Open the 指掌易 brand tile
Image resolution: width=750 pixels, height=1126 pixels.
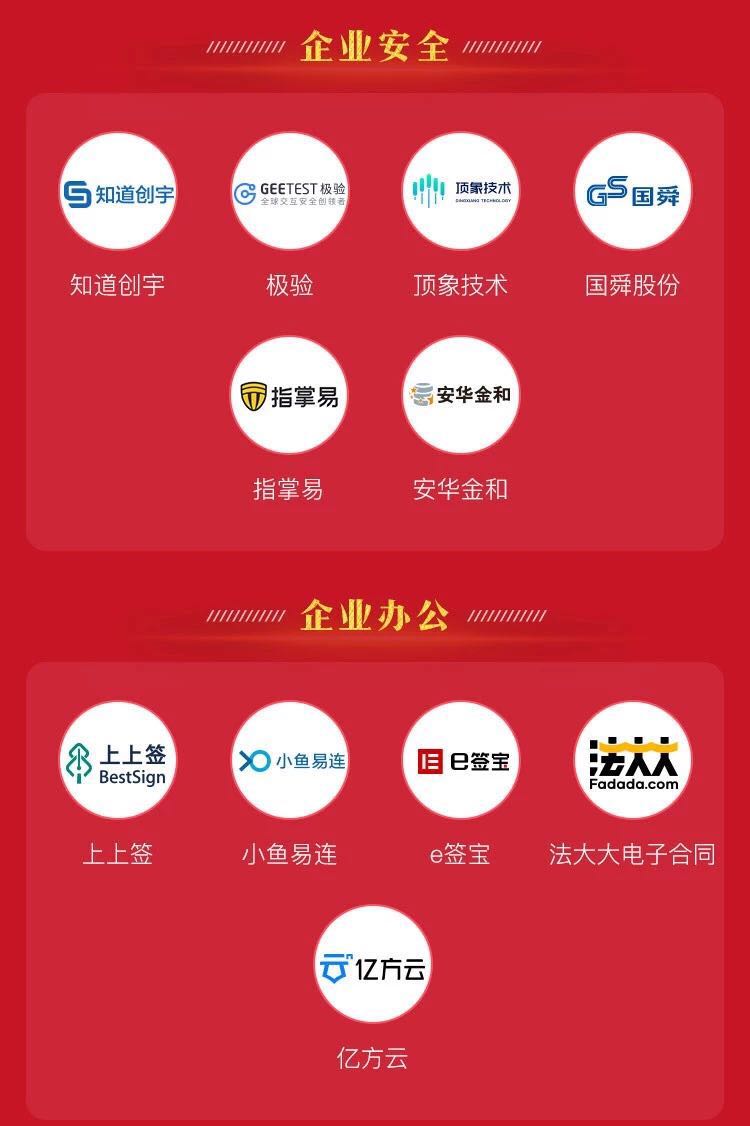(x=290, y=396)
